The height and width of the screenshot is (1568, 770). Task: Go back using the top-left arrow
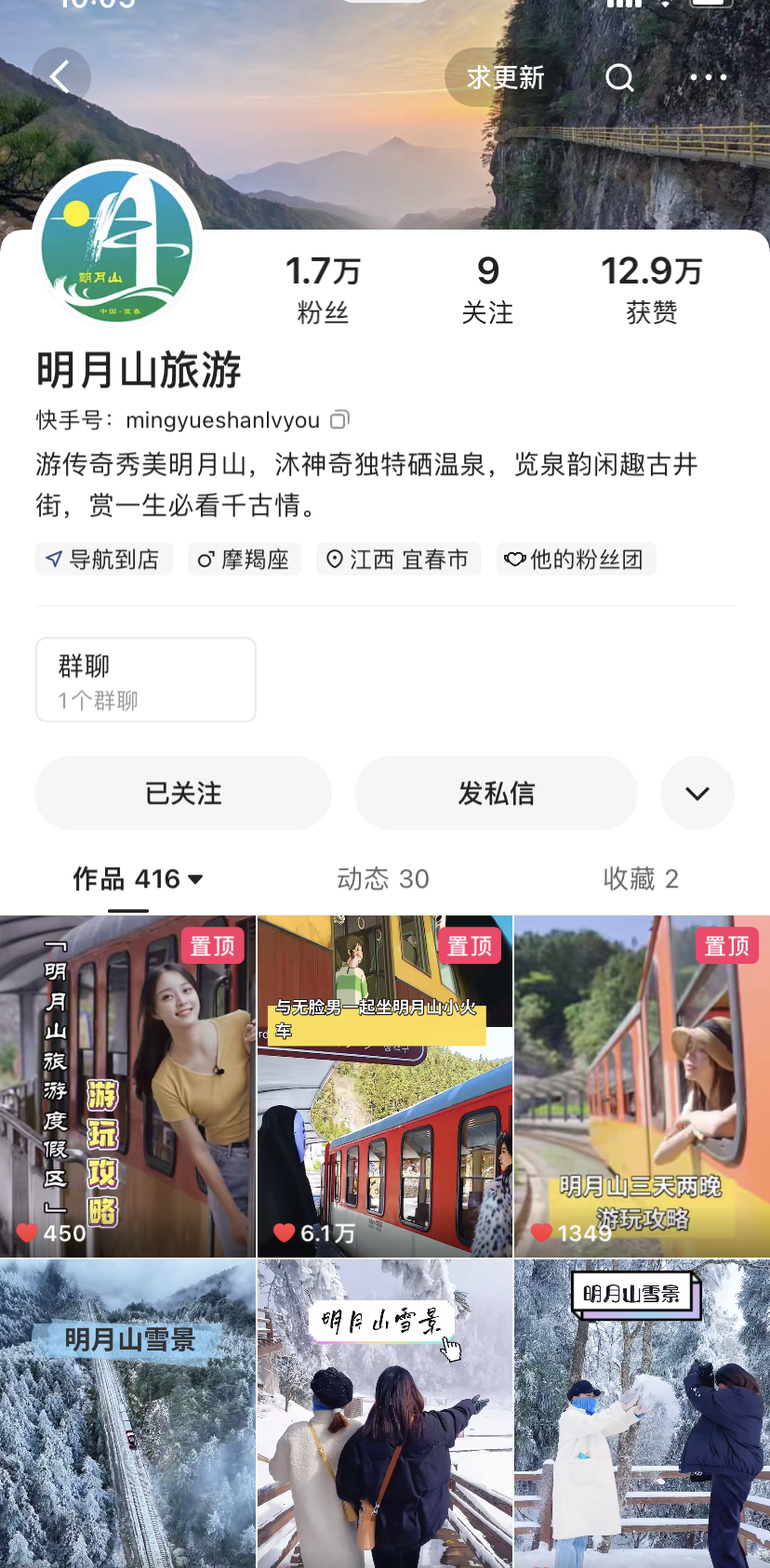coord(61,76)
